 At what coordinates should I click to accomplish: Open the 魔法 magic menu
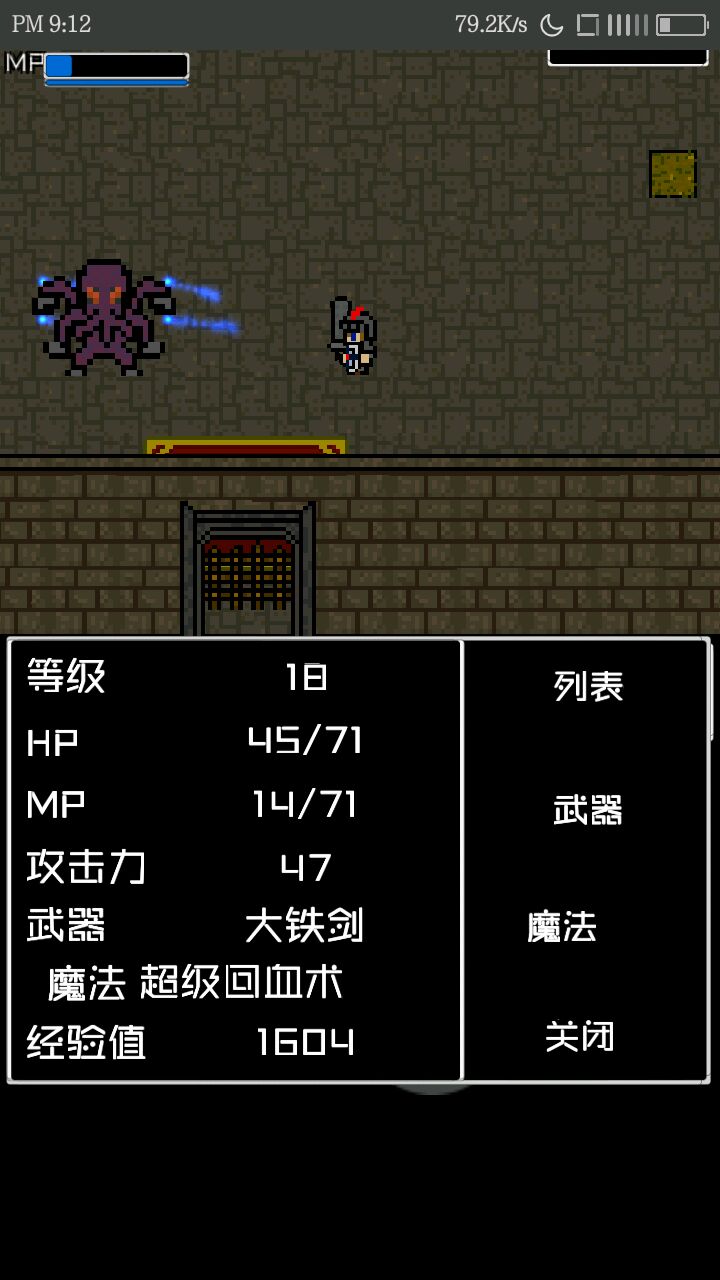[562, 927]
